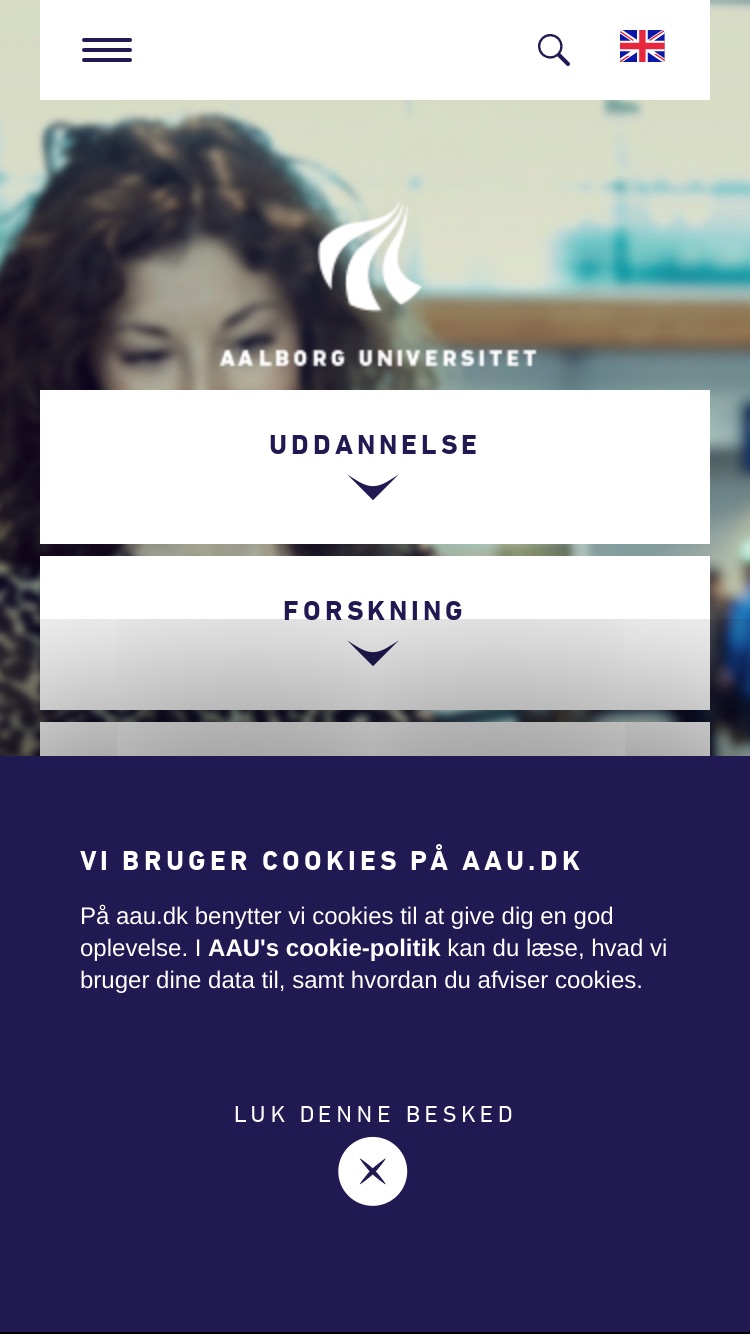Screen dimensions: 750x1334
Task: Close the cookie message
Action: coord(373,1171)
